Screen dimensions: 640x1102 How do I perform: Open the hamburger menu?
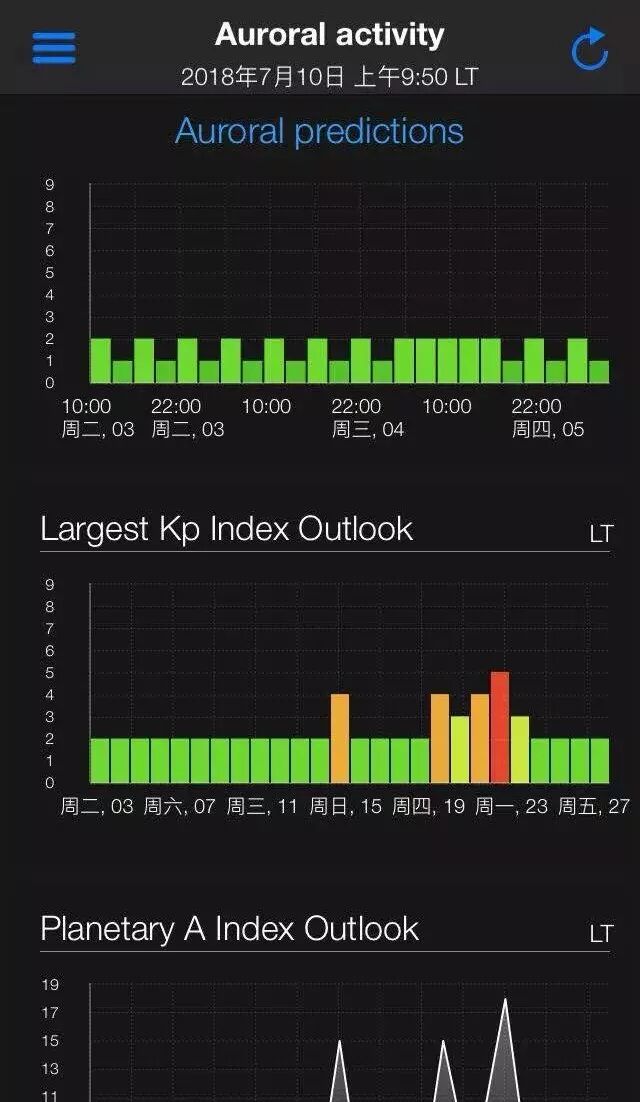tap(54, 47)
